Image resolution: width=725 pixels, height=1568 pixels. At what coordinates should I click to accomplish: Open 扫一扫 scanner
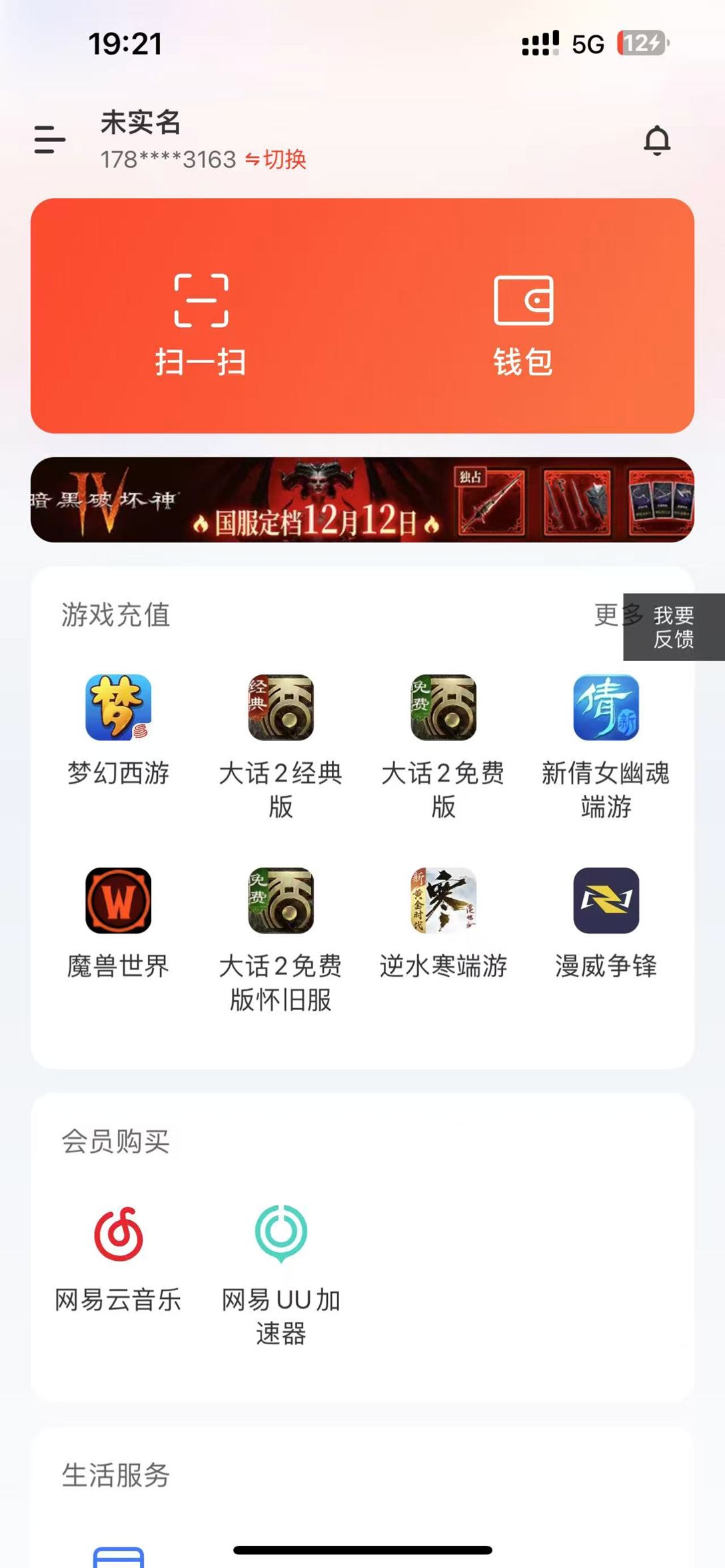[x=201, y=325]
